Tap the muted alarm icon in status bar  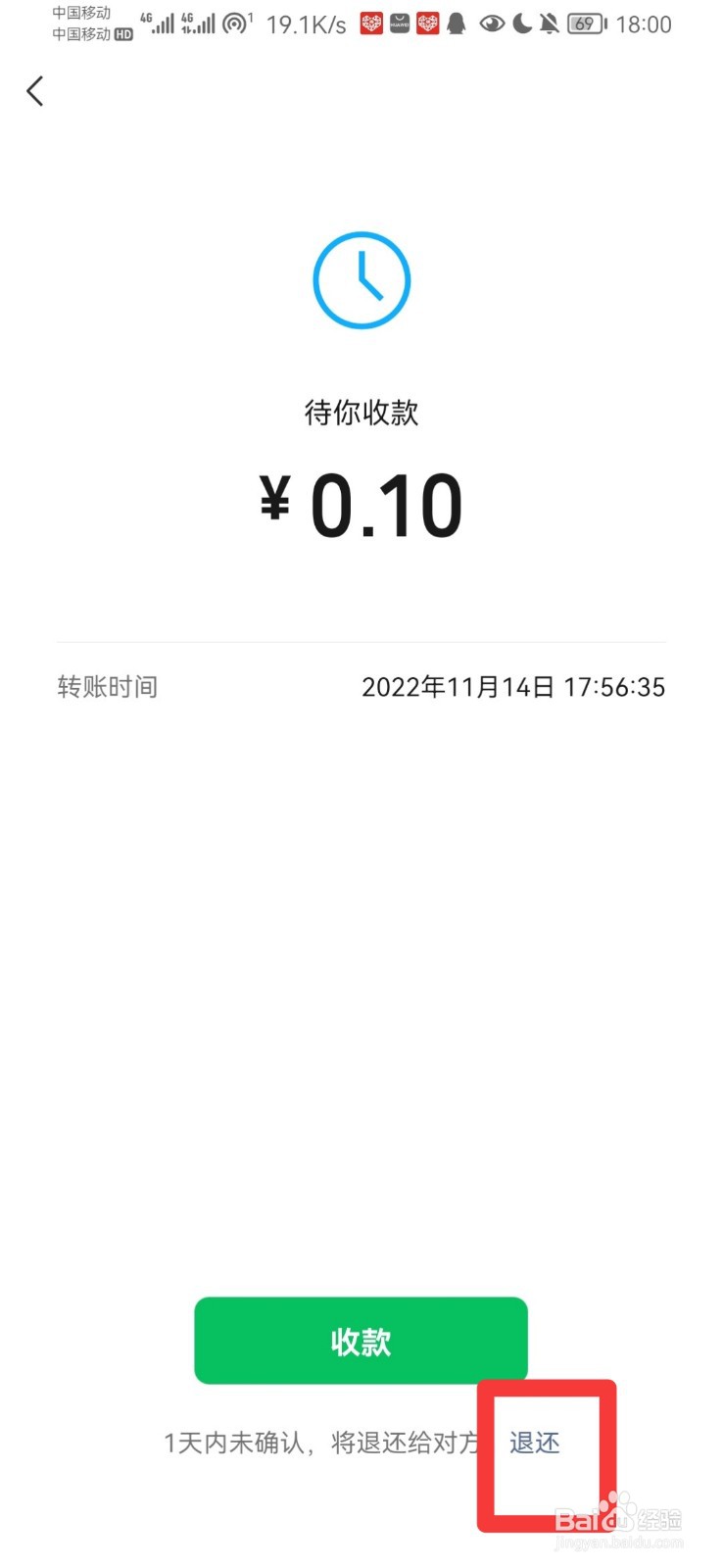pos(549,23)
